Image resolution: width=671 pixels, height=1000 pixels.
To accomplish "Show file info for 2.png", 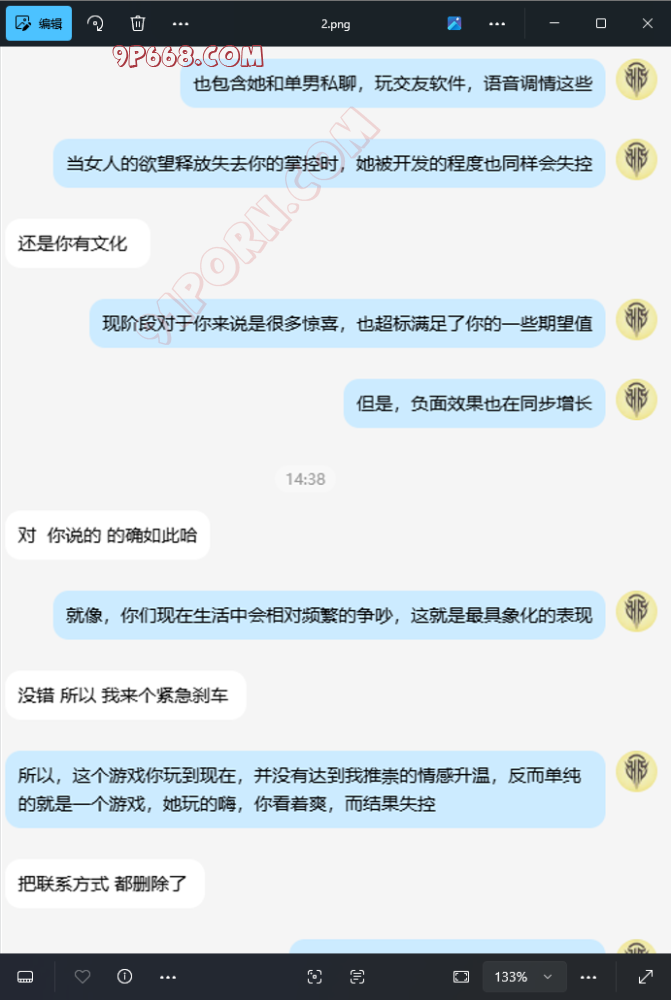I will point(125,976).
